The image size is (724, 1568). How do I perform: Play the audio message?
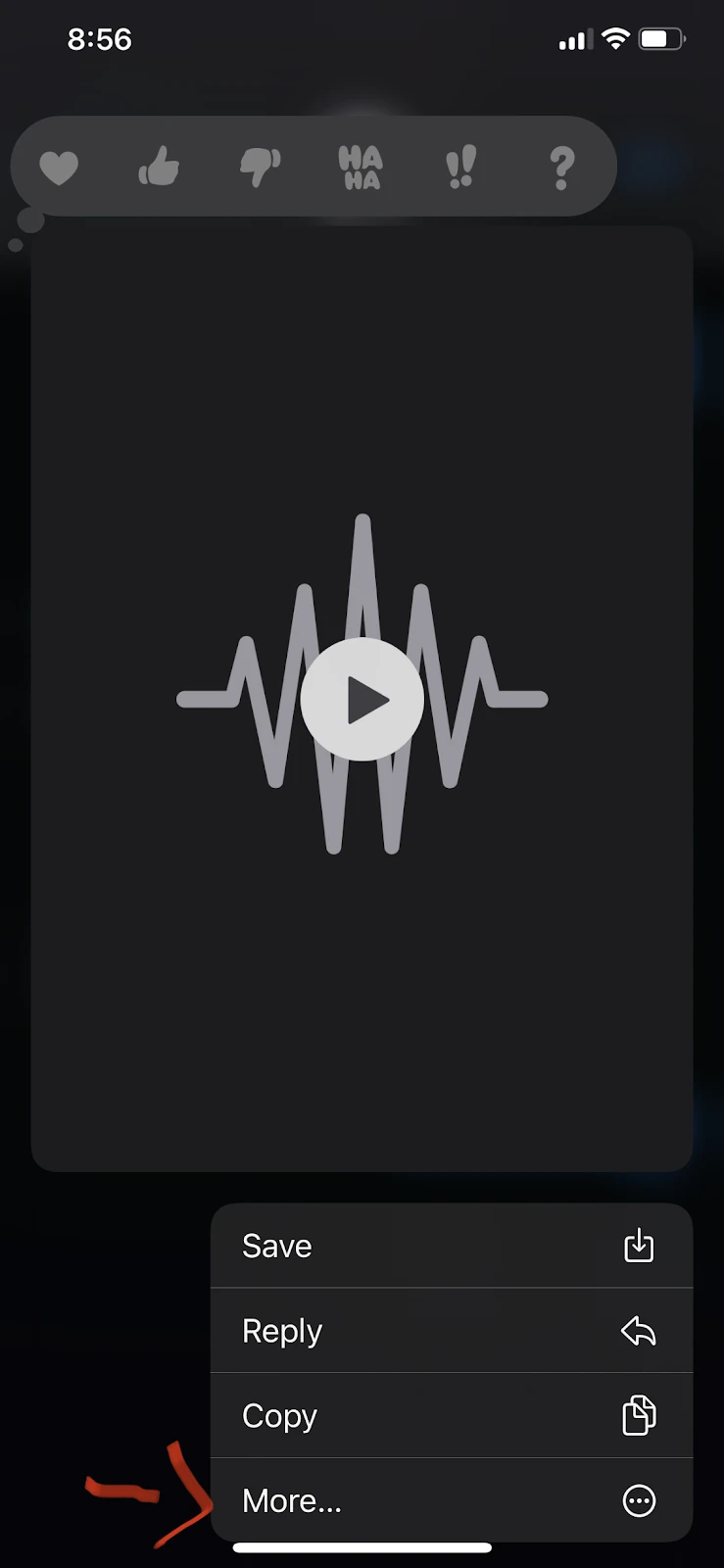click(x=362, y=699)
